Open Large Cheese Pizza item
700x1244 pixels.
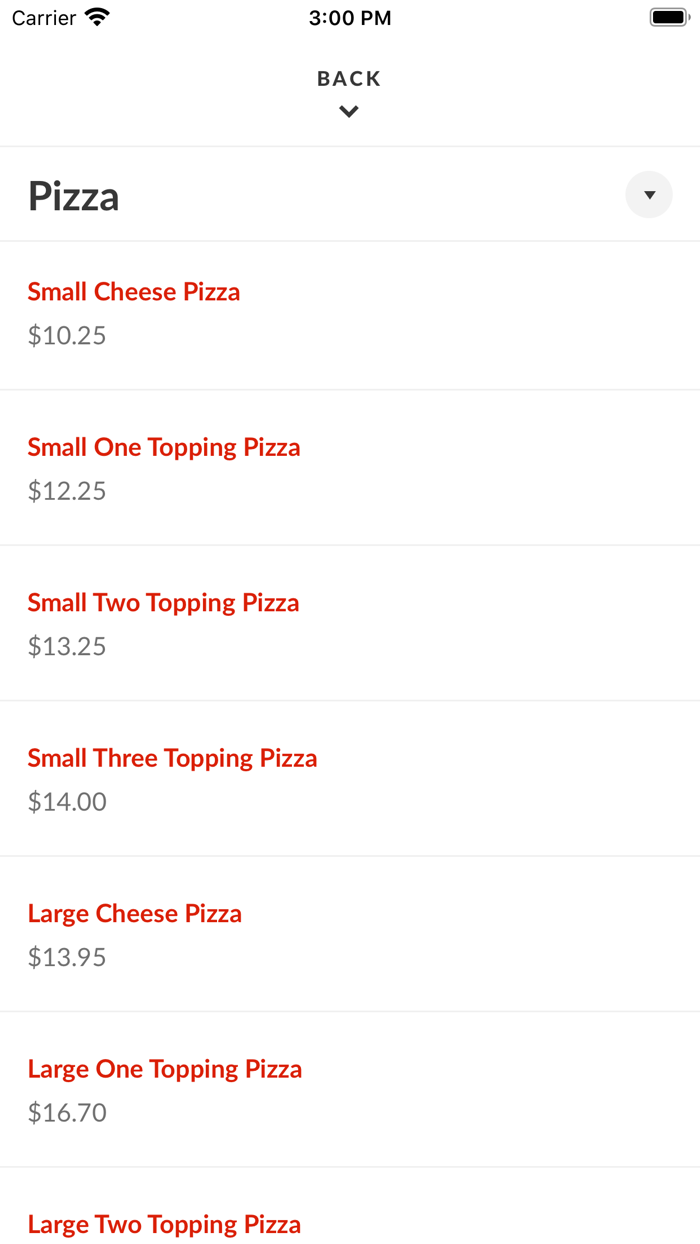(x=135, y=914)
